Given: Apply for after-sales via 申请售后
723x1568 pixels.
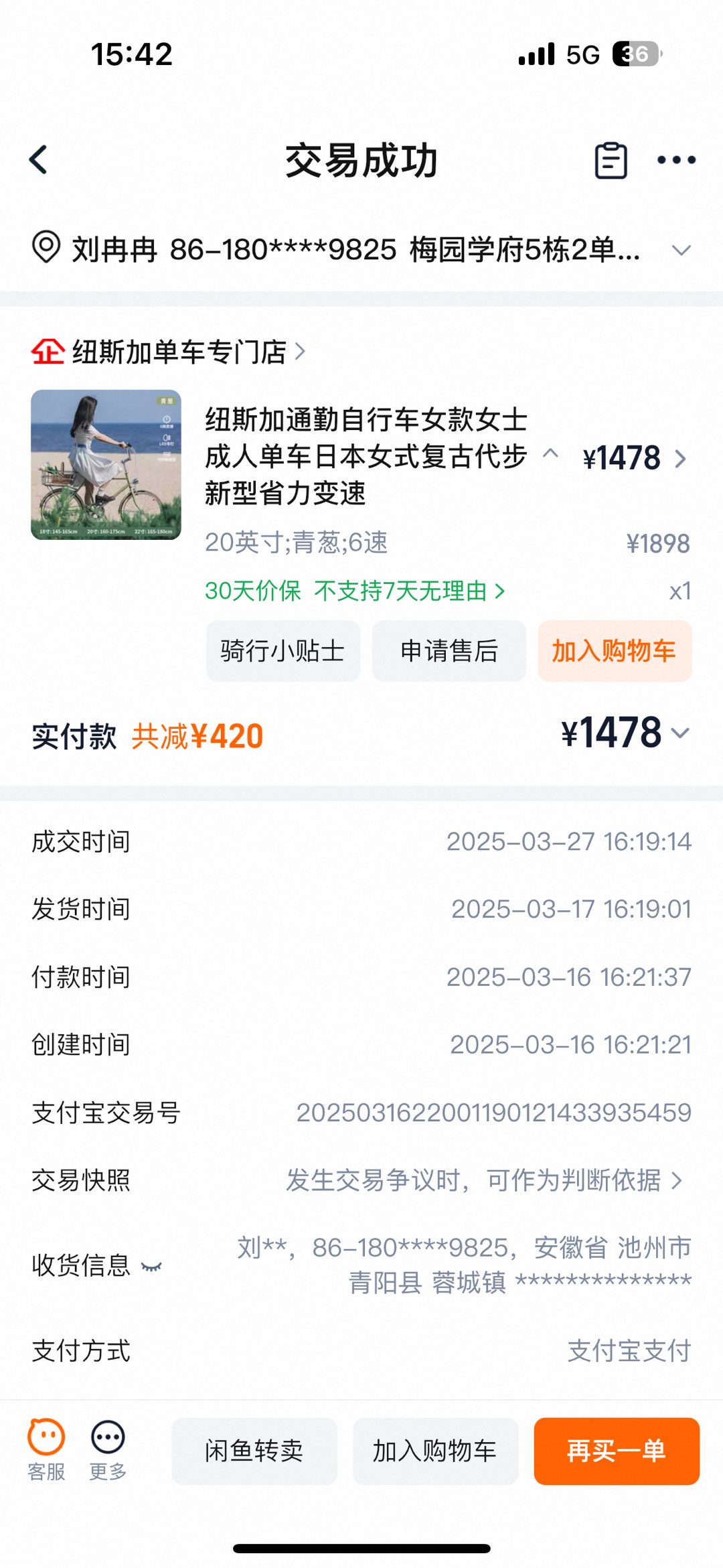Looking at the screenshot, I should pyautogui.click(x=449, y=651).
